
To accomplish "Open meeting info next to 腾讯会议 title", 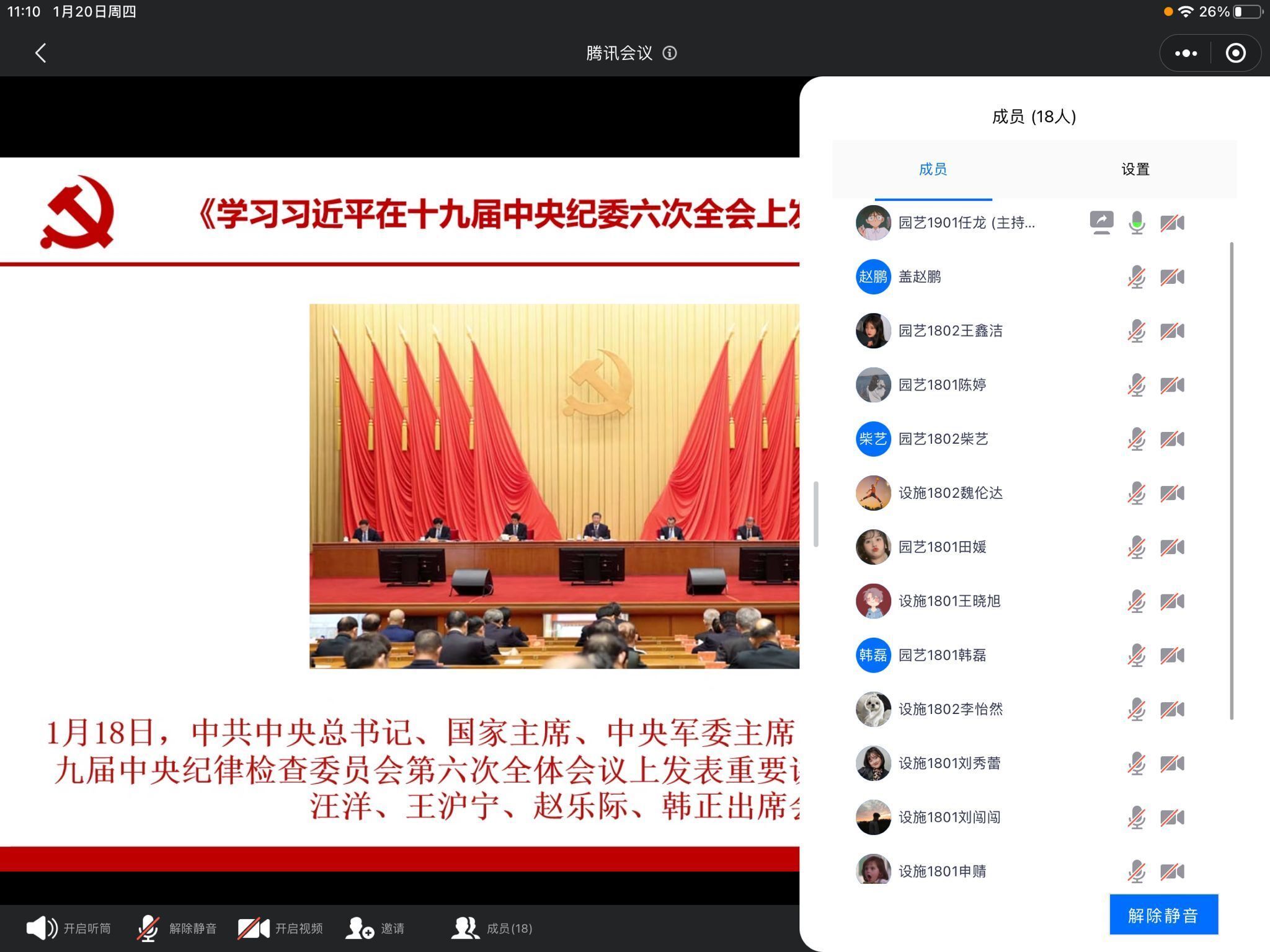I will pos(670,53).
